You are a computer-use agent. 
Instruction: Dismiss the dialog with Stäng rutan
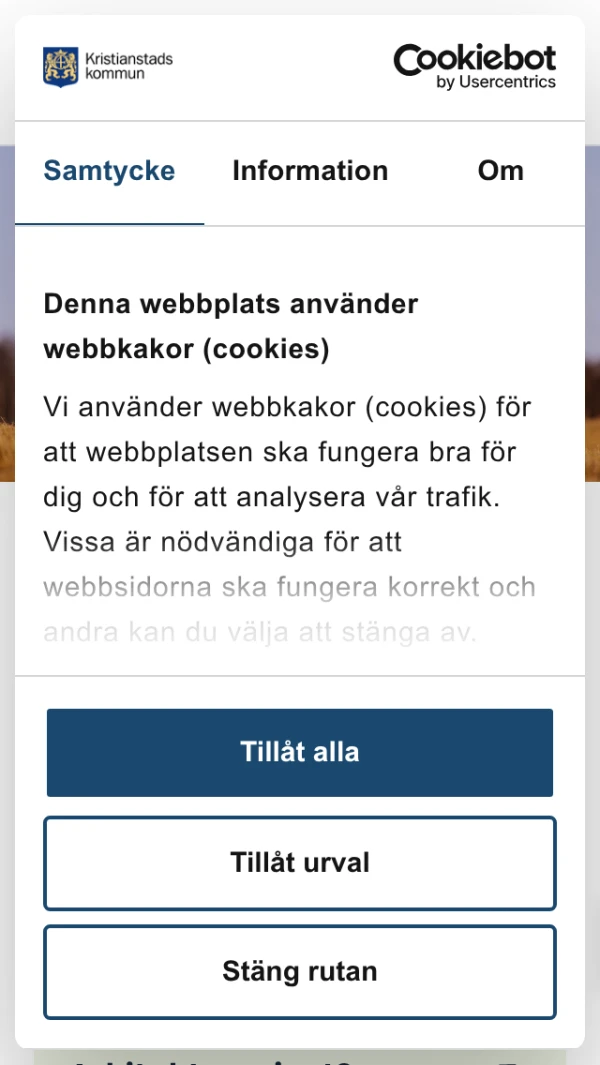coord(300,971)
